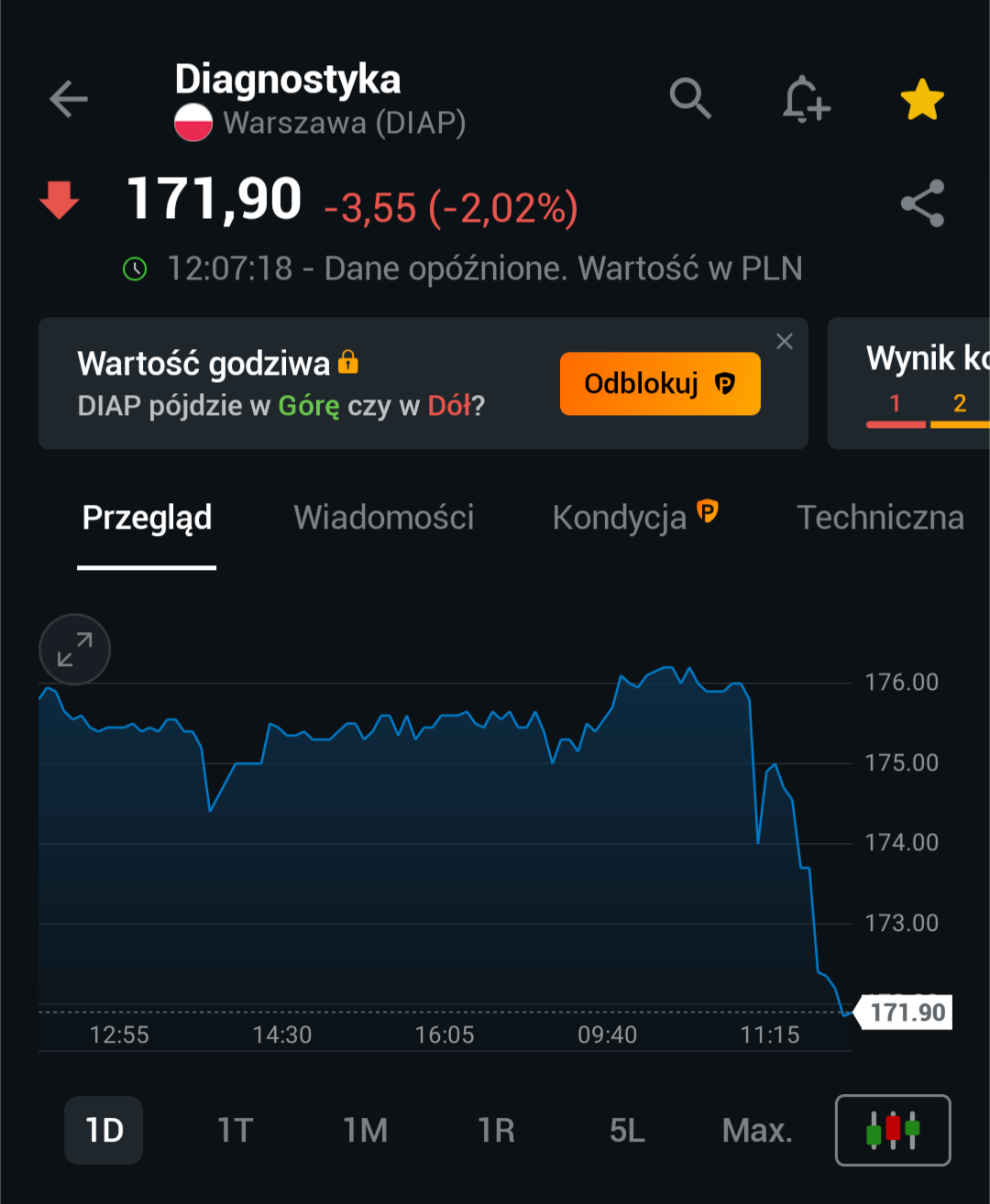
Task: Select the Max. chart range
Action: (757, 1130)
